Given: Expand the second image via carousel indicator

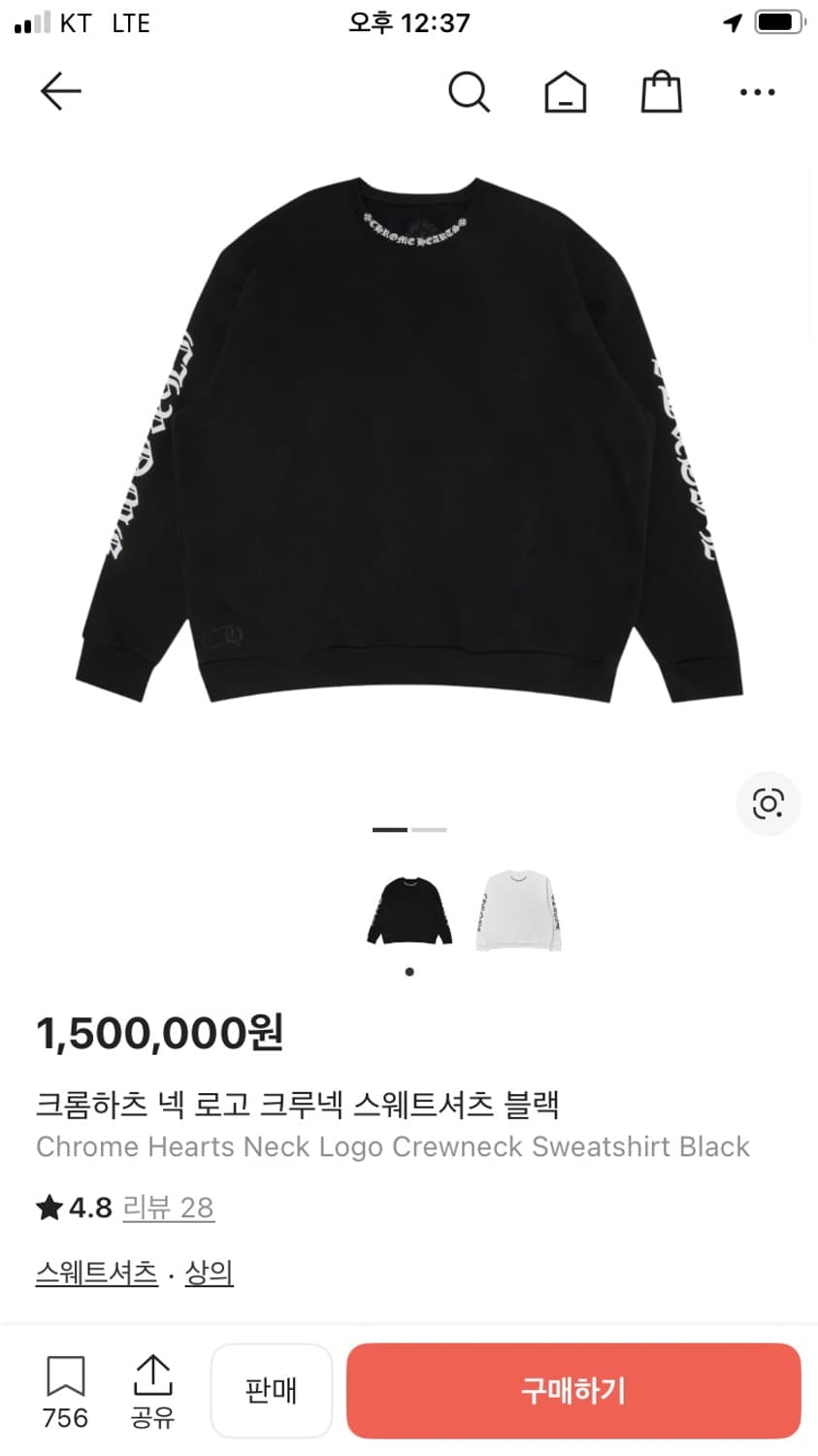Looking at the screenshot, I should 430,829.
